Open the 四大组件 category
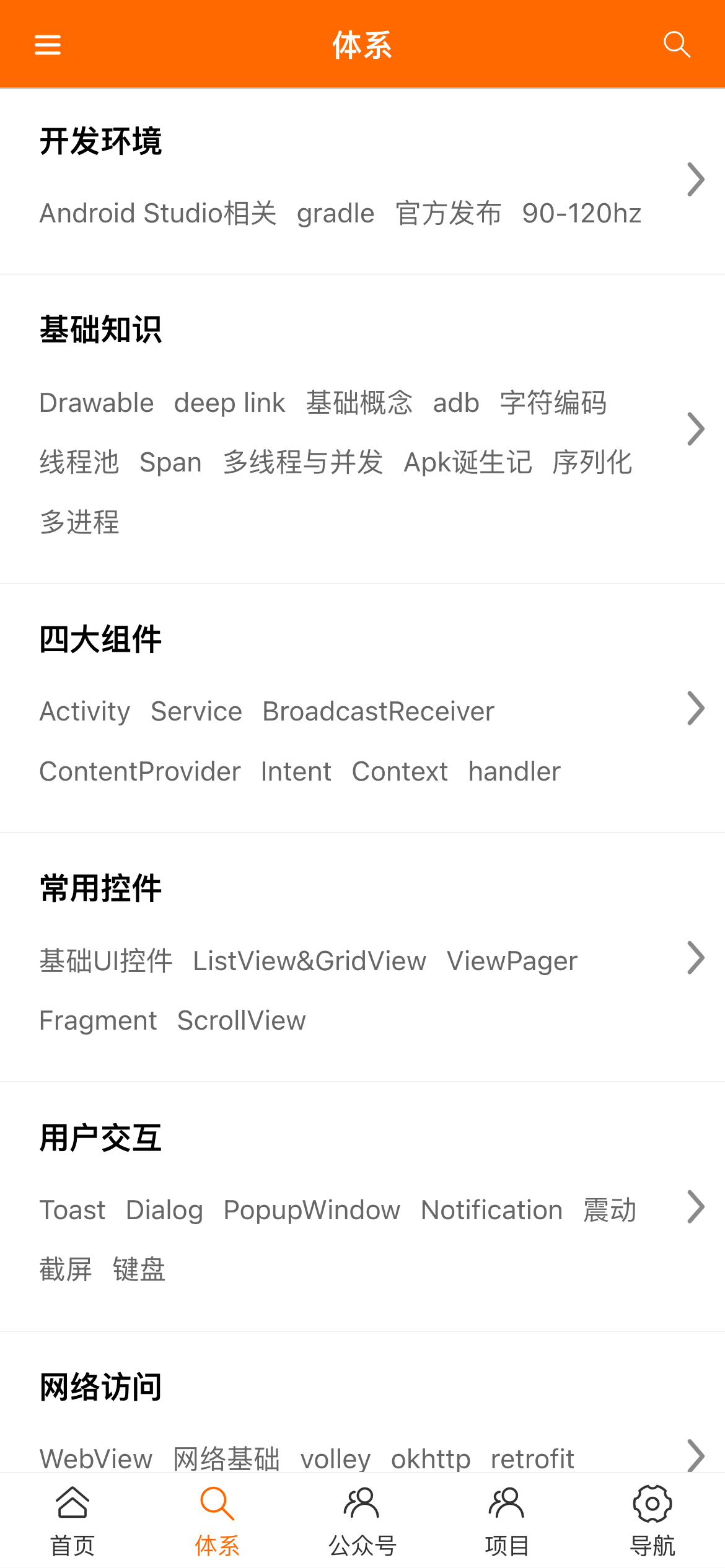 click(362, 709)
